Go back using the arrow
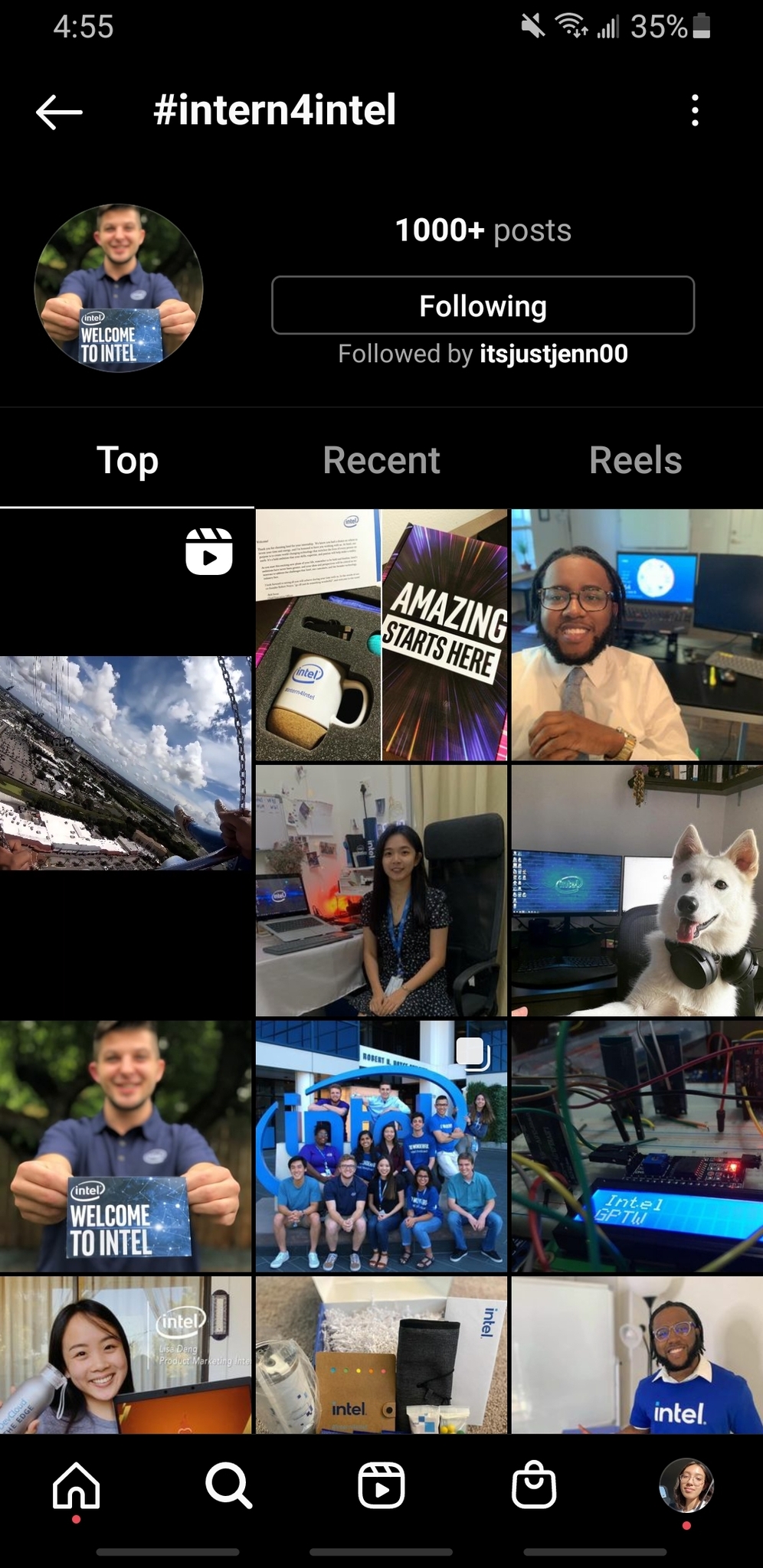 [x=59, y=112]
